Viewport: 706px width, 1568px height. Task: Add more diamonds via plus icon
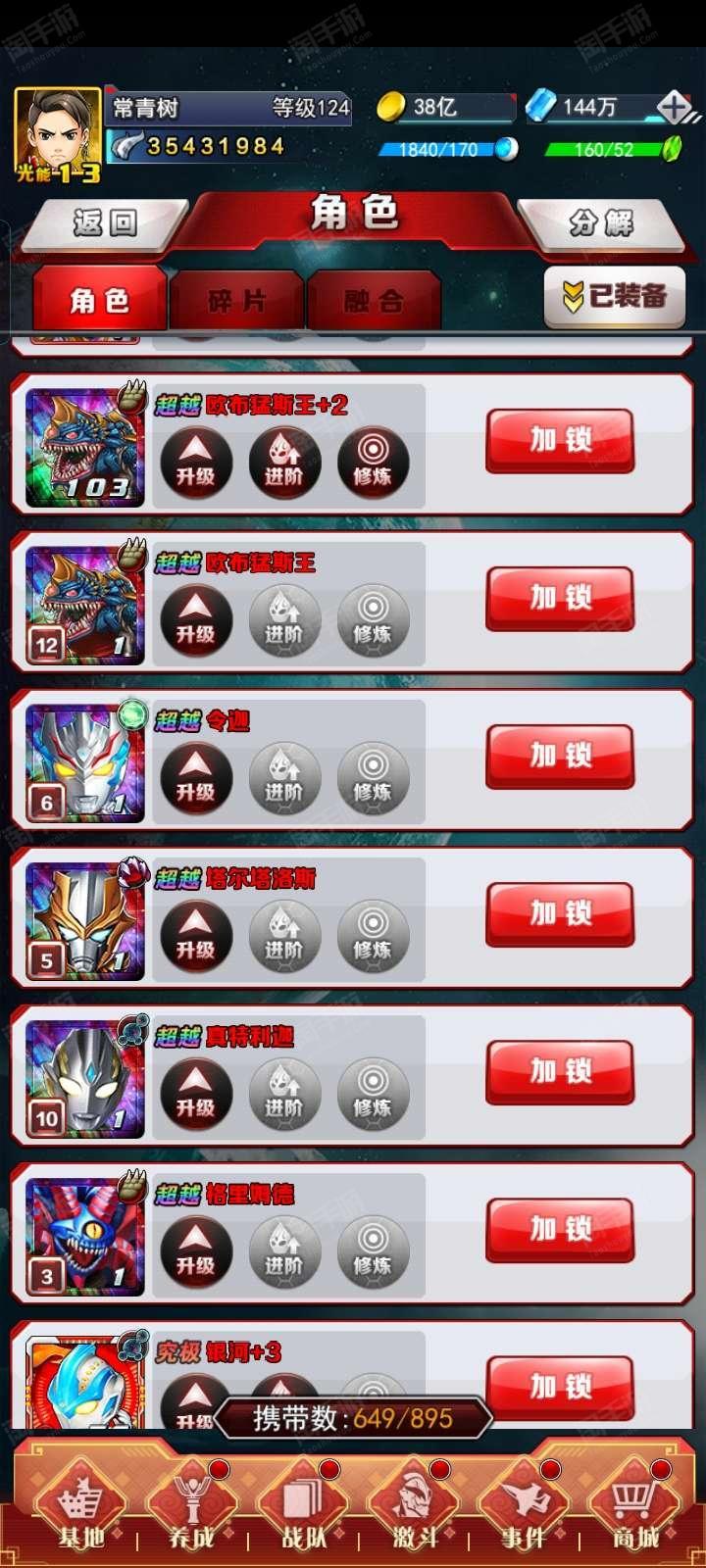coord(674,107)
